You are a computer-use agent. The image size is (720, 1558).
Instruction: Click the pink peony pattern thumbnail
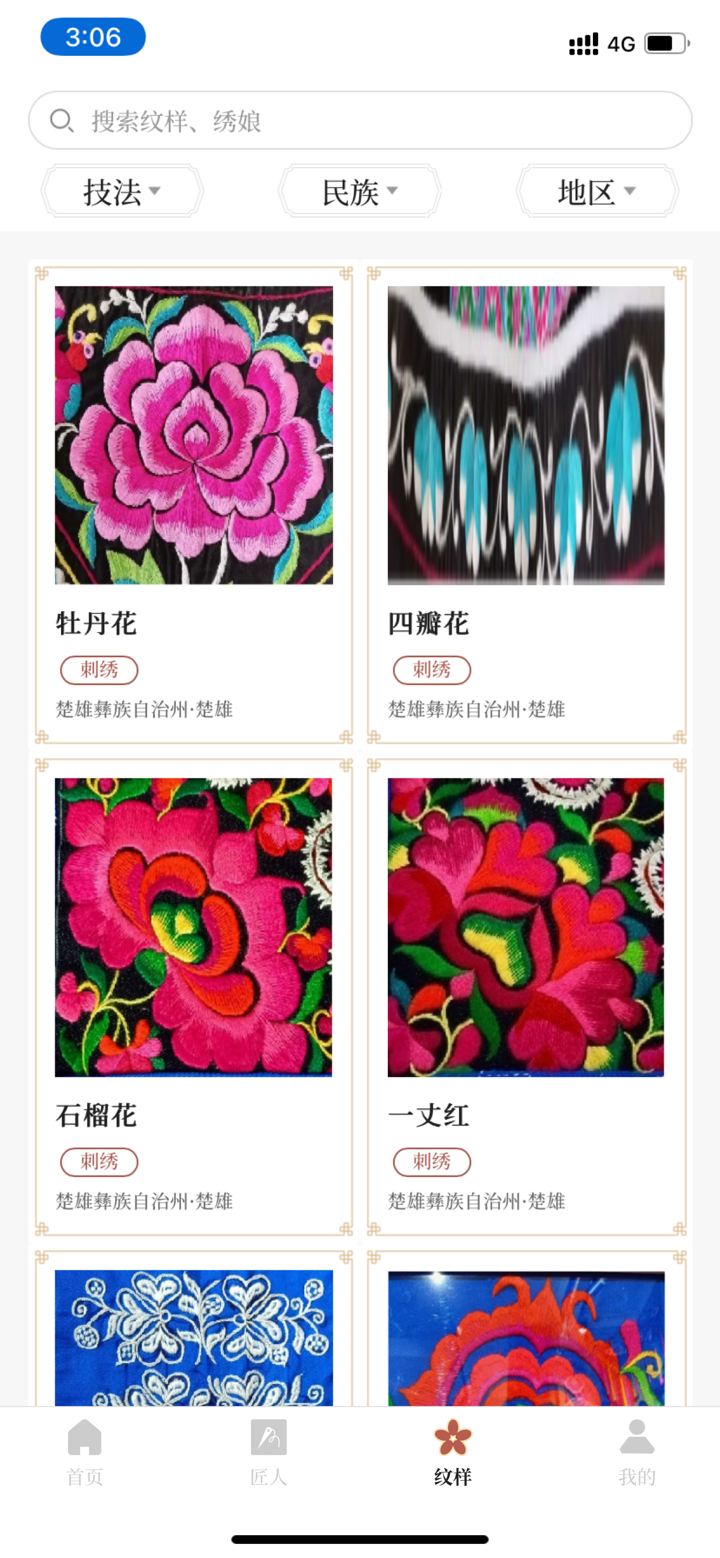point(194,434)
